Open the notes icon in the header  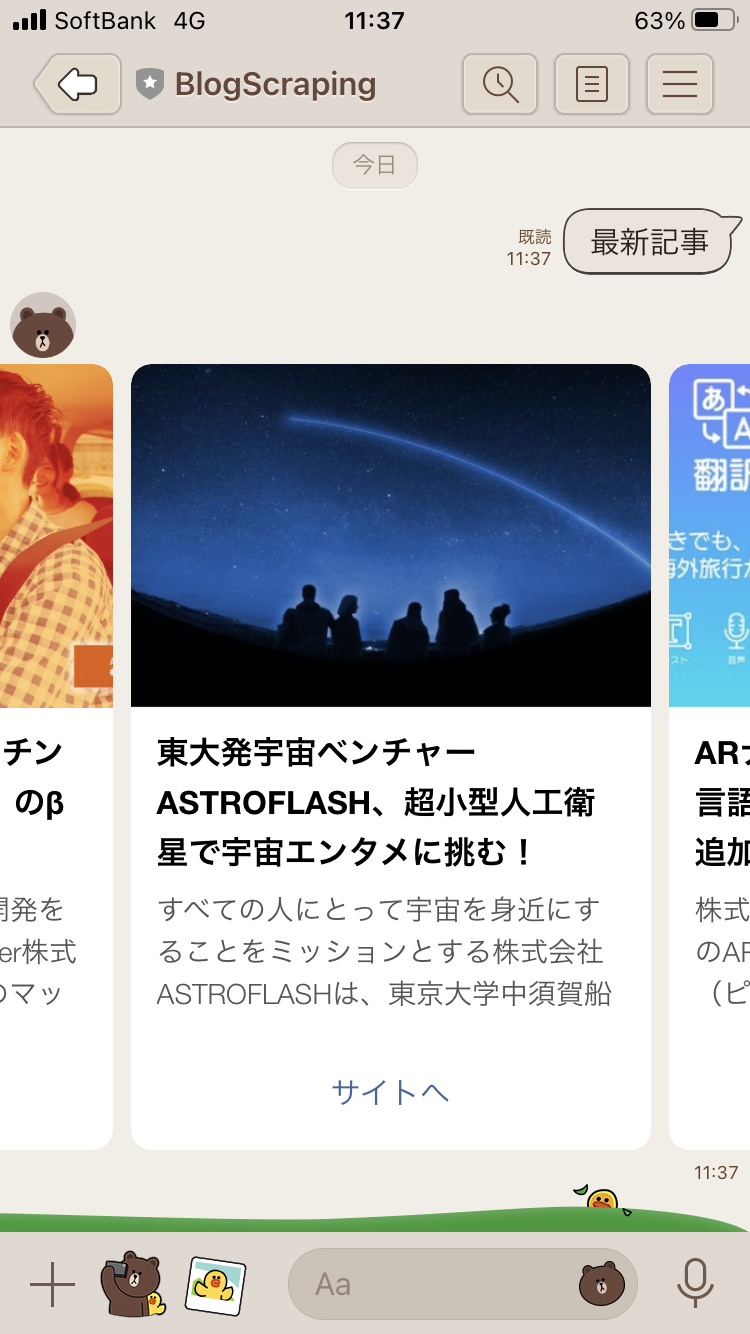click(591, 85)
